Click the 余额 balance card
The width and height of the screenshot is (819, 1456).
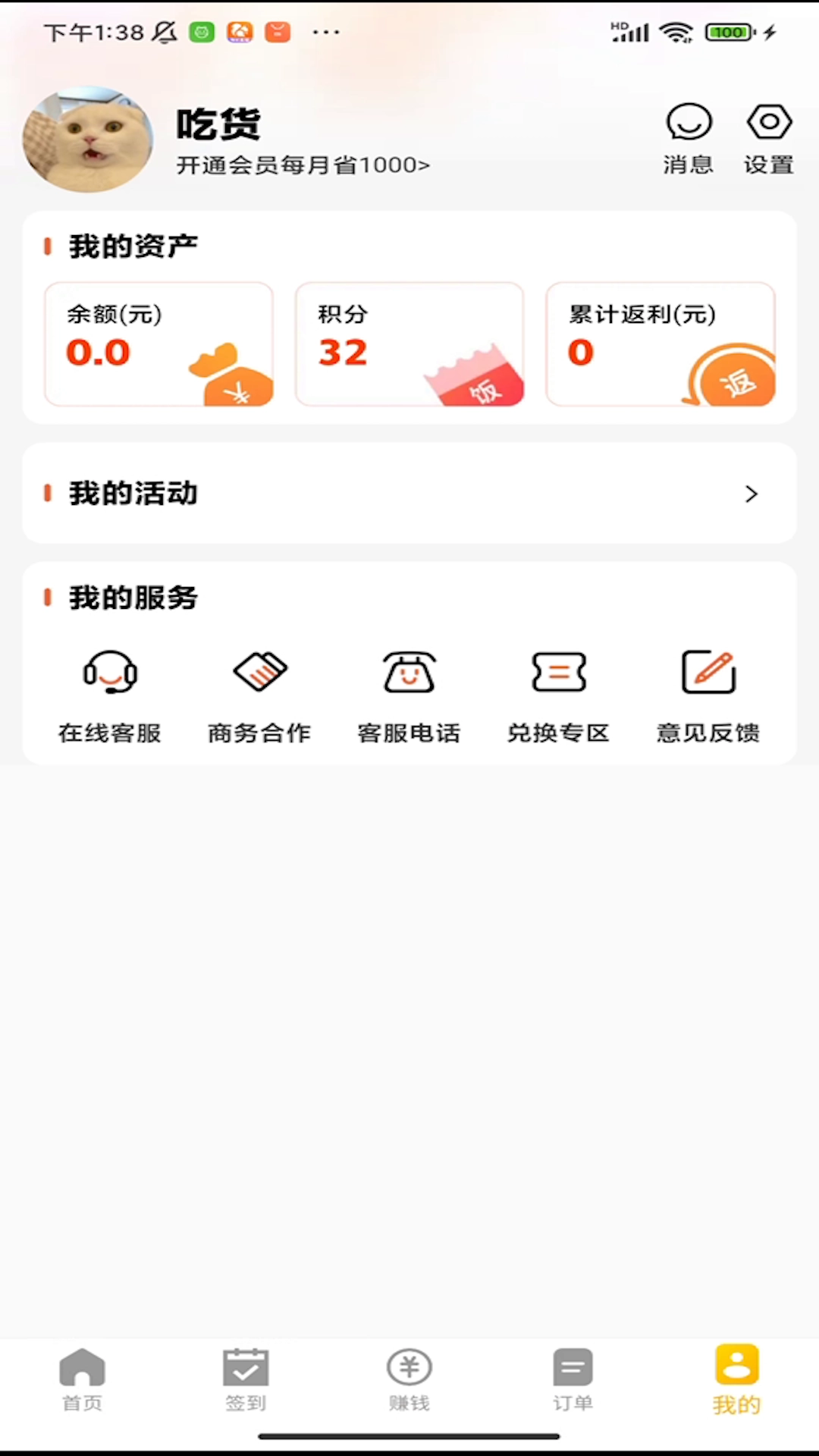pos(158,344)
